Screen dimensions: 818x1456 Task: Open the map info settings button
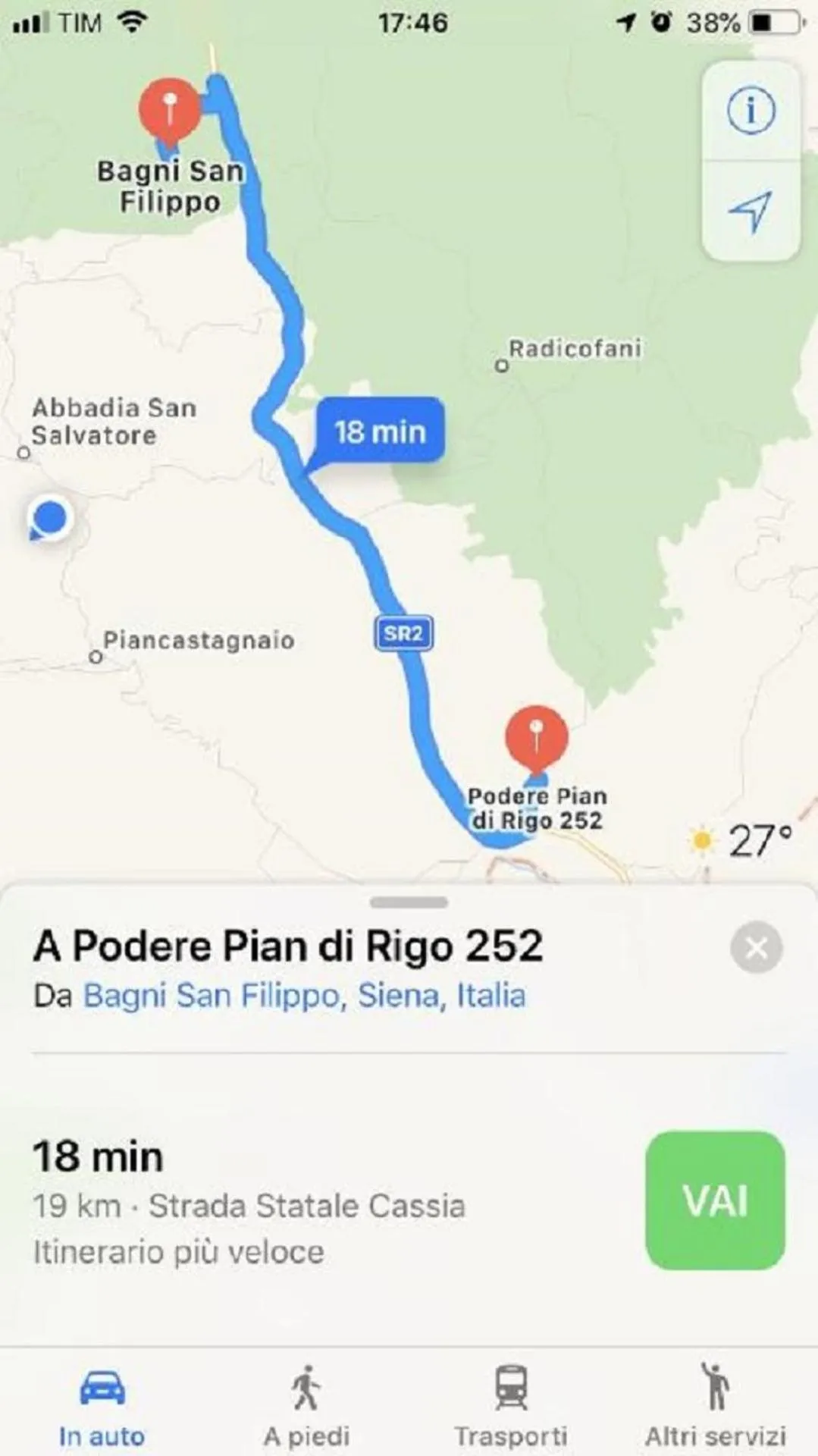click(751, 111)
